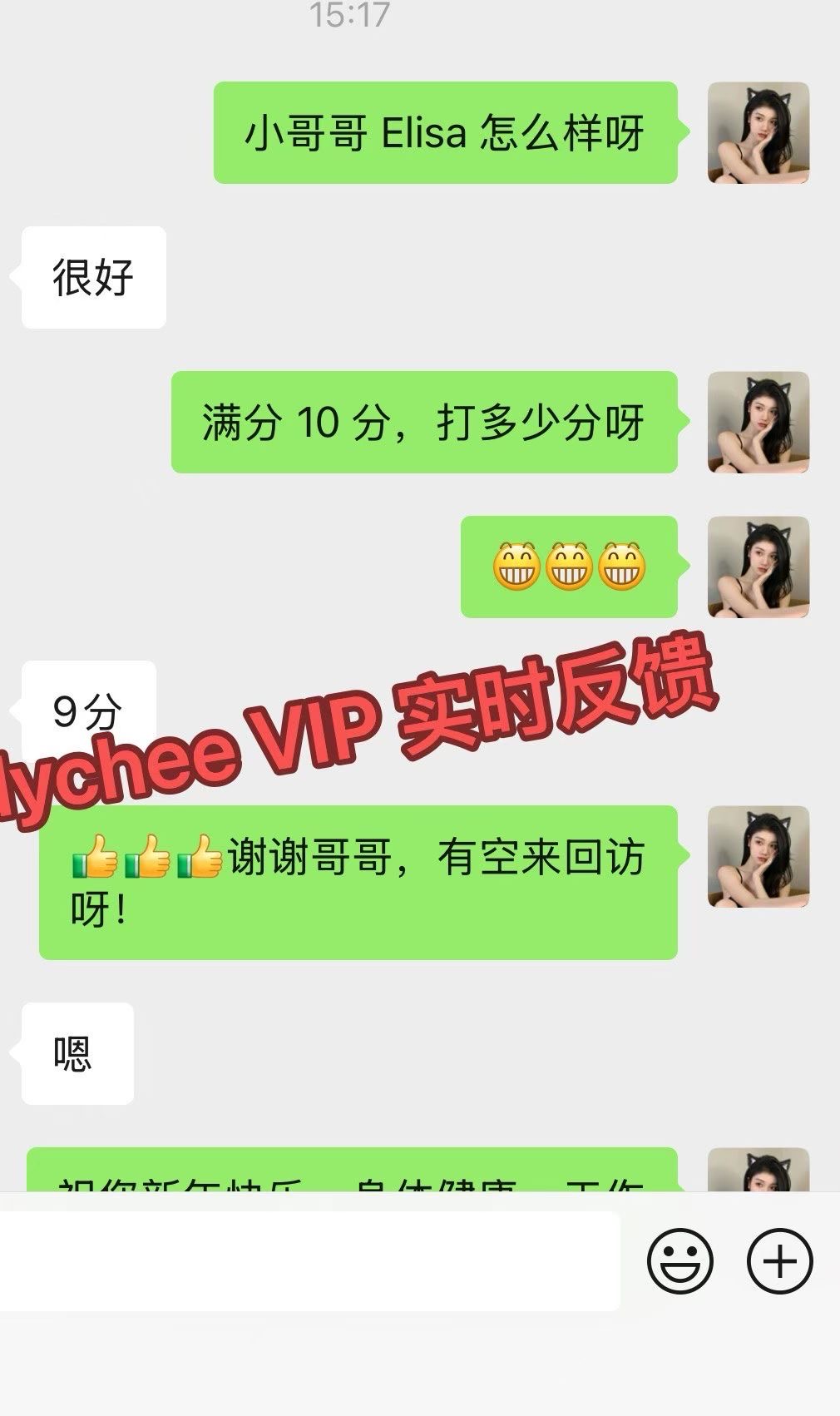Focus the message text input field
840x1416 pixels.
point(308,1260)
